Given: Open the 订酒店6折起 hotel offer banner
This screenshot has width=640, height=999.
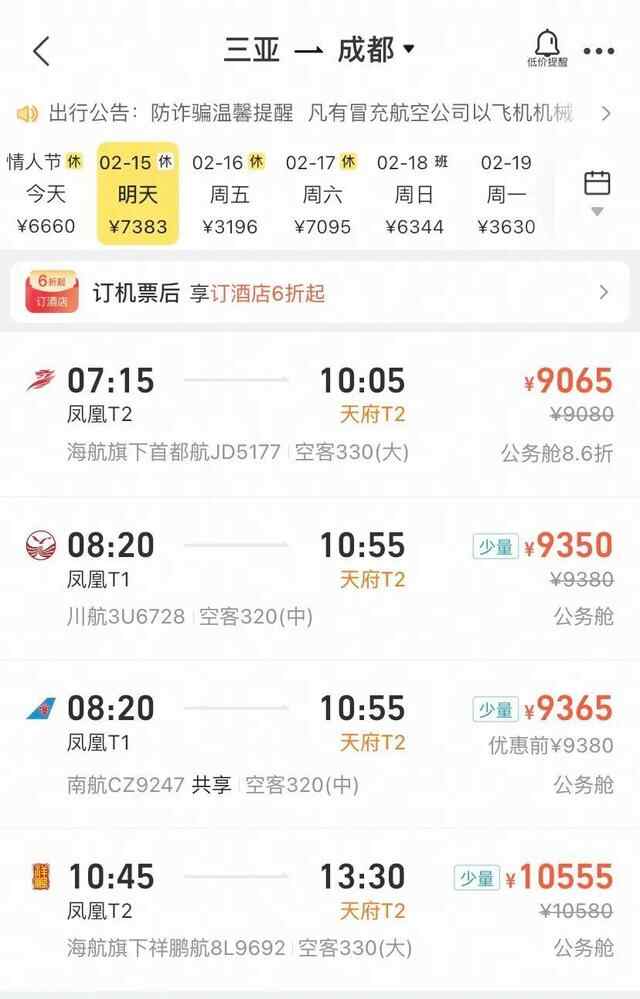Looking at the screenshot, I should tap(320, 292).
